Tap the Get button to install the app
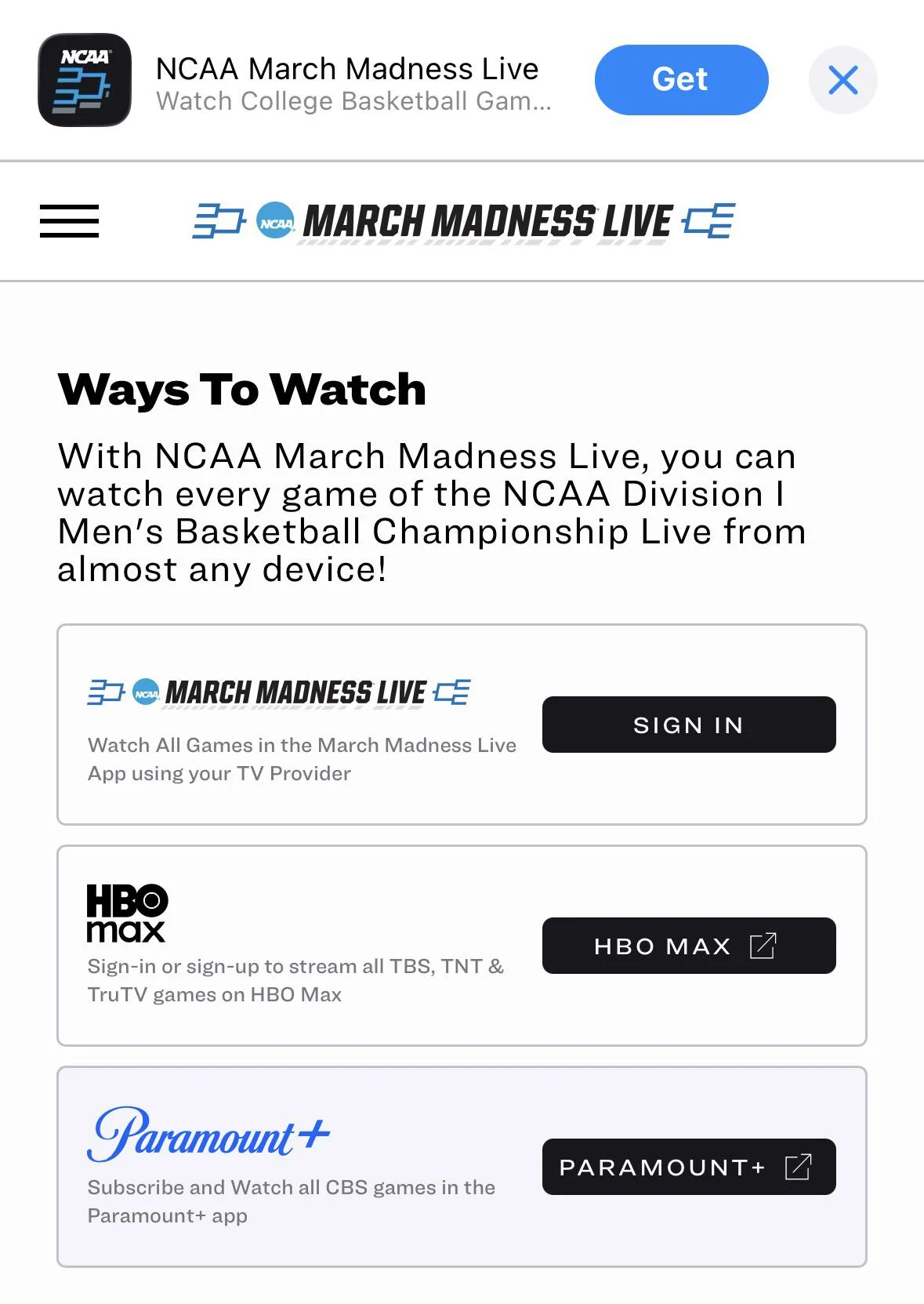Image resolution: width=924 pixels, height=1304 pixels. point(680,79)
